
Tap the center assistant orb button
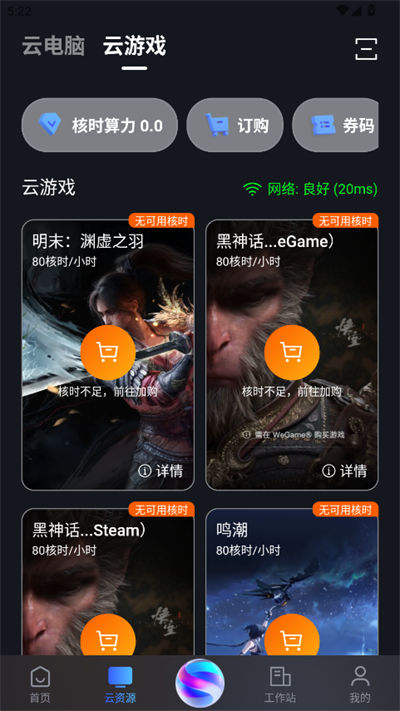[200, 684]
